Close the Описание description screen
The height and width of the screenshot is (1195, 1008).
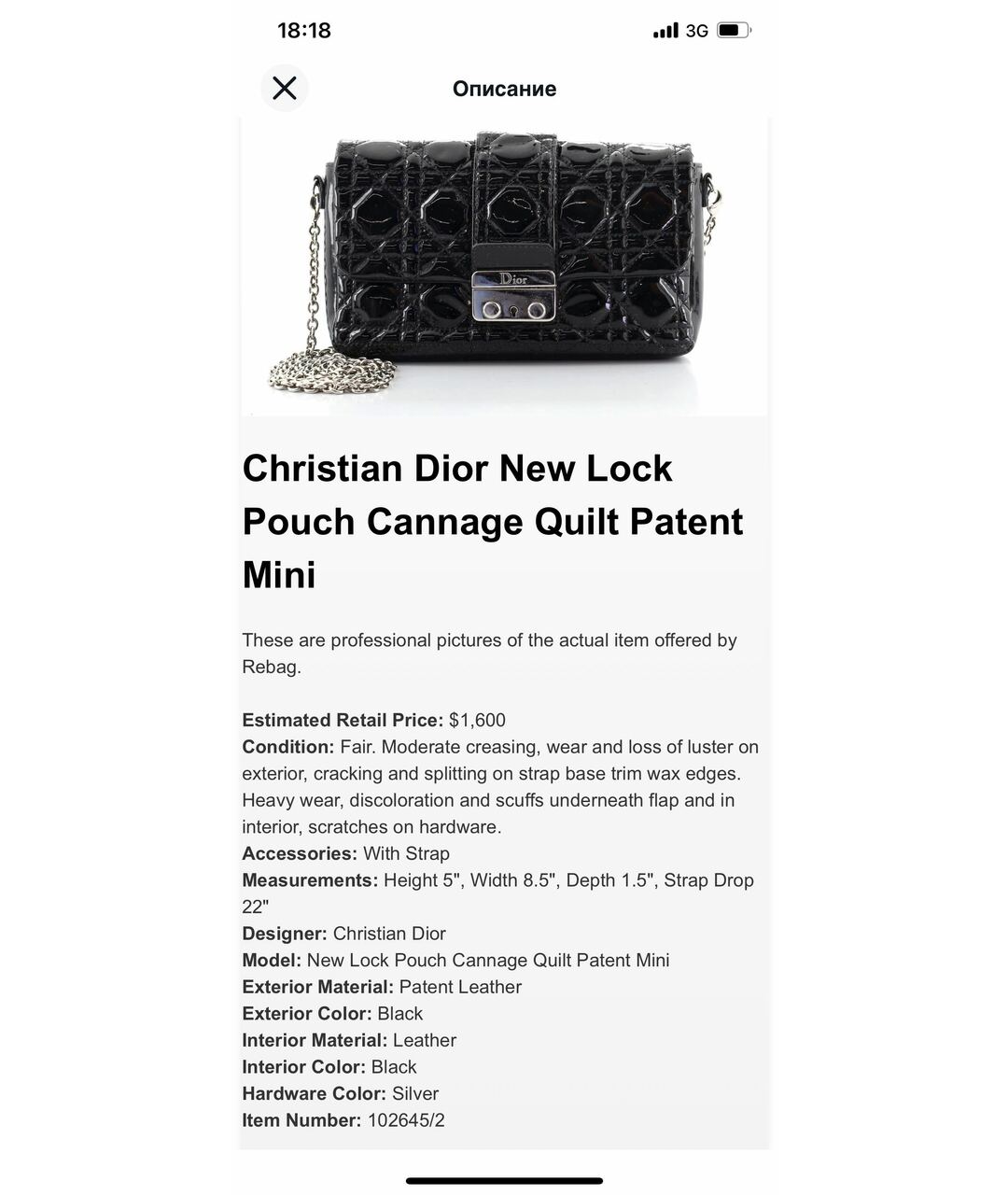(x=285, y=89)
